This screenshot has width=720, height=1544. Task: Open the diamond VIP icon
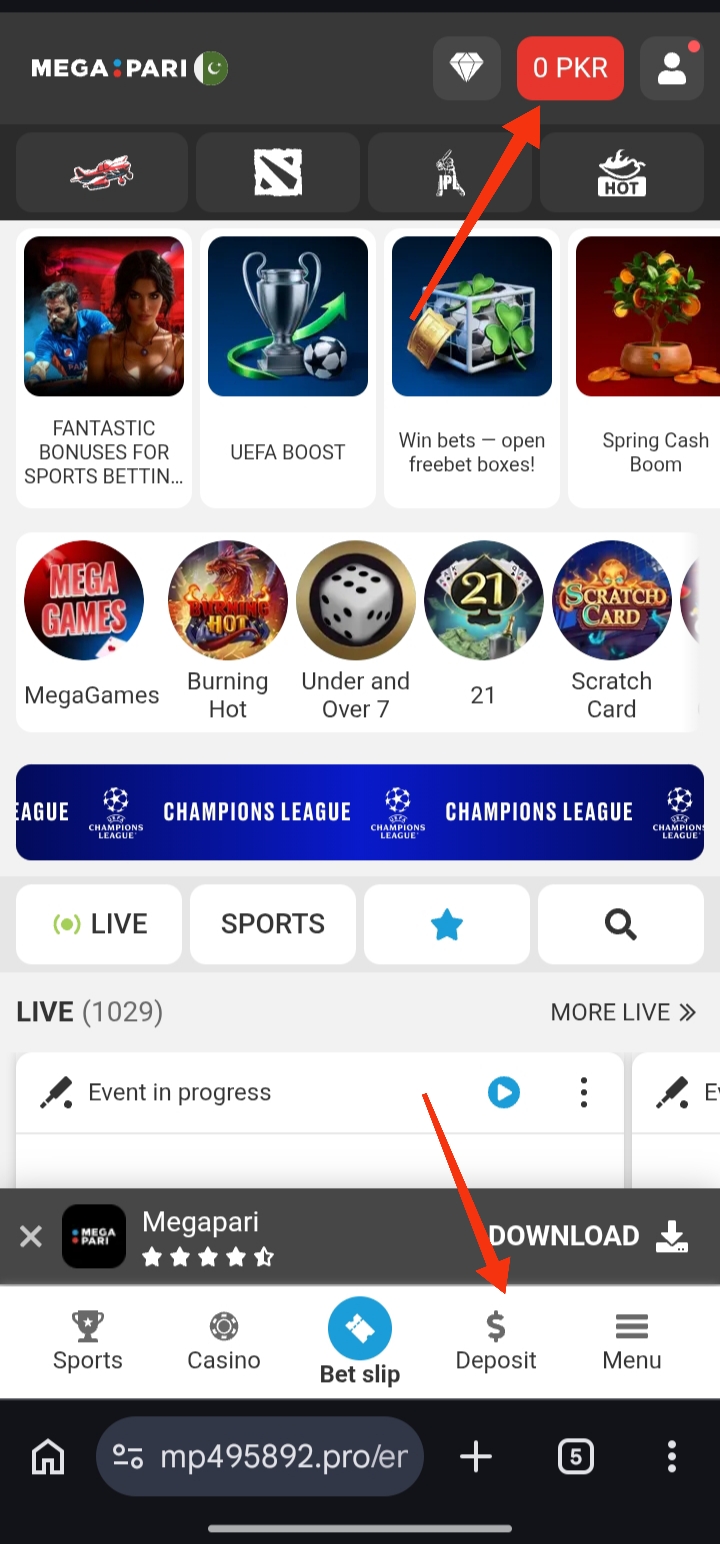click(x=466, y=68)
